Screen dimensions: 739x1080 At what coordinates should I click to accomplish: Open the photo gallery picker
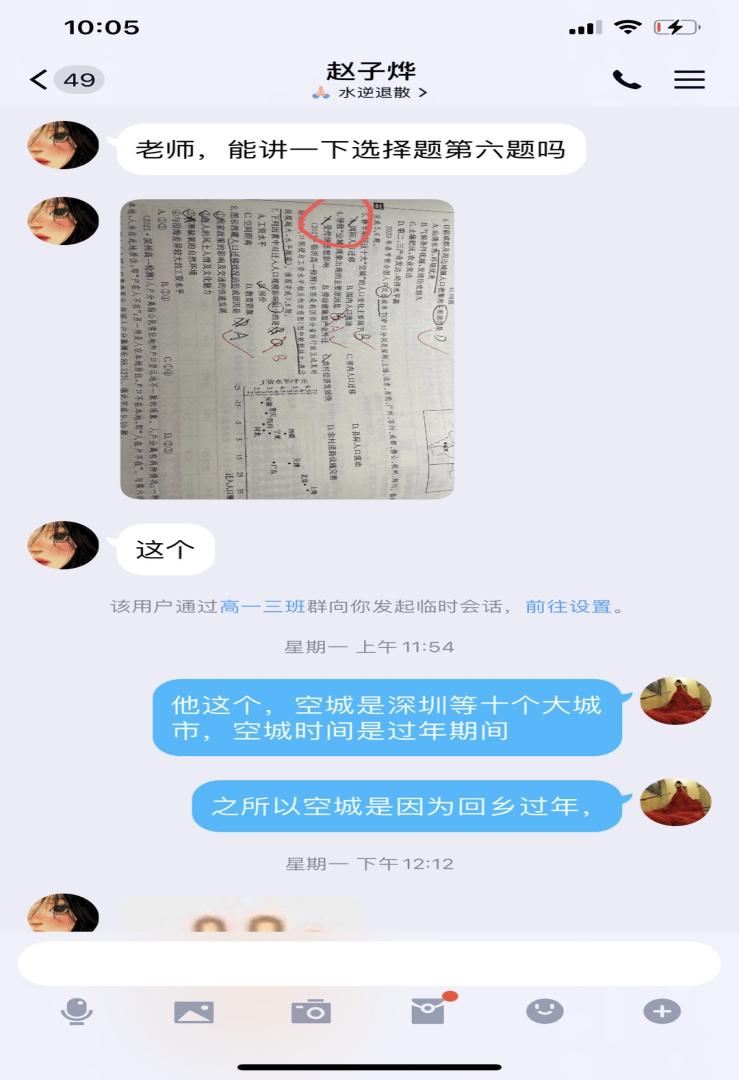click(x=194, y=1011)
